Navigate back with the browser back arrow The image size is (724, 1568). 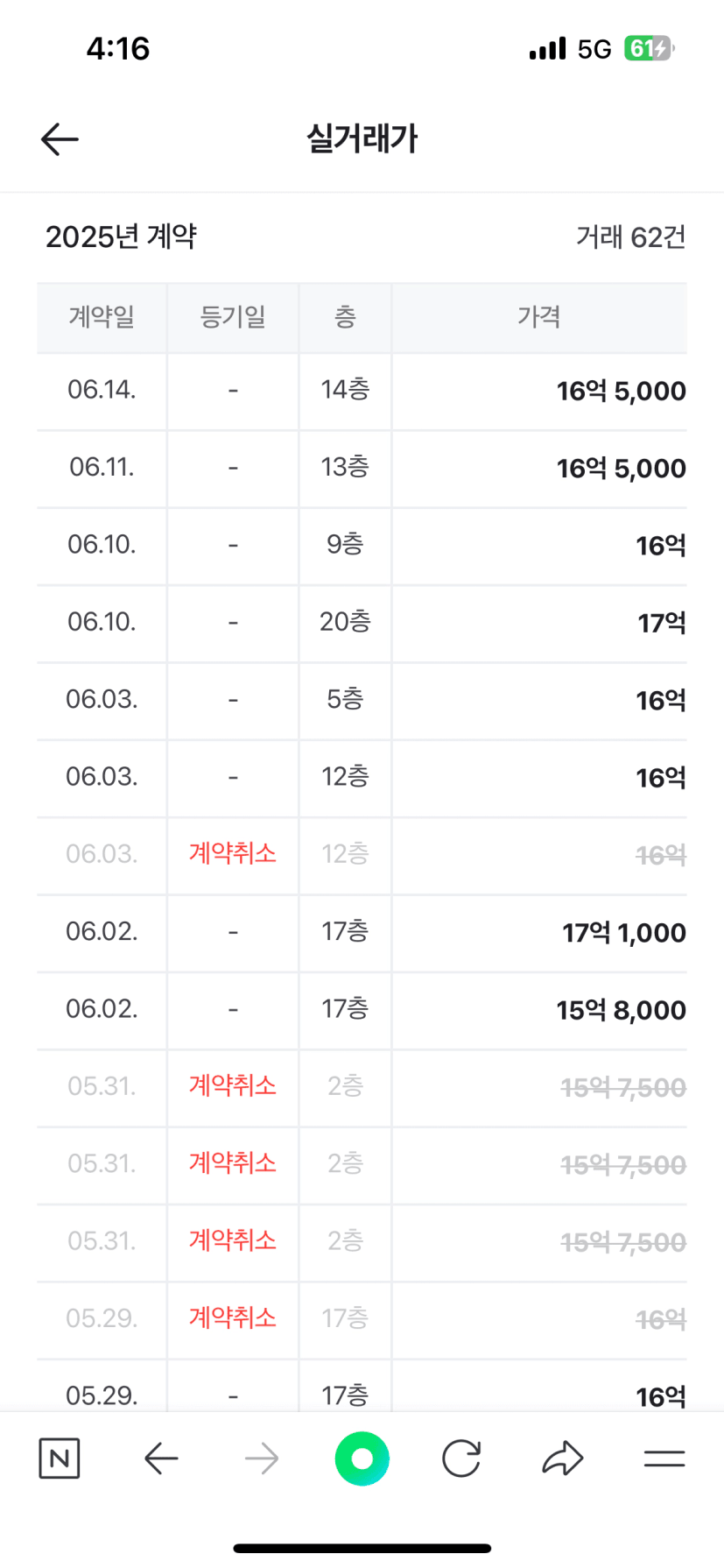point(161,1459)
